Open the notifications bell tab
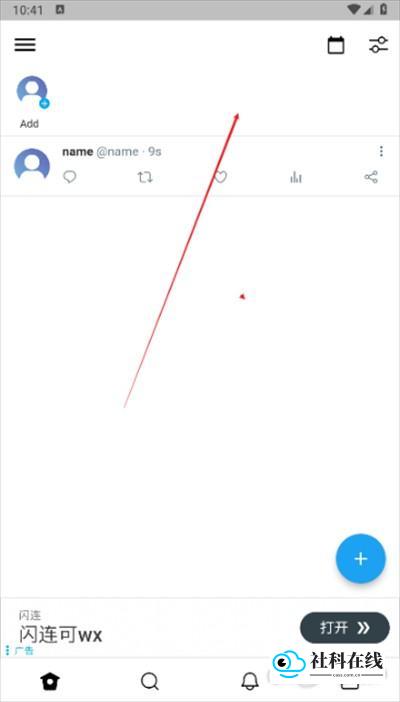Screen dimensions: 400x702 tap(250, 681)
